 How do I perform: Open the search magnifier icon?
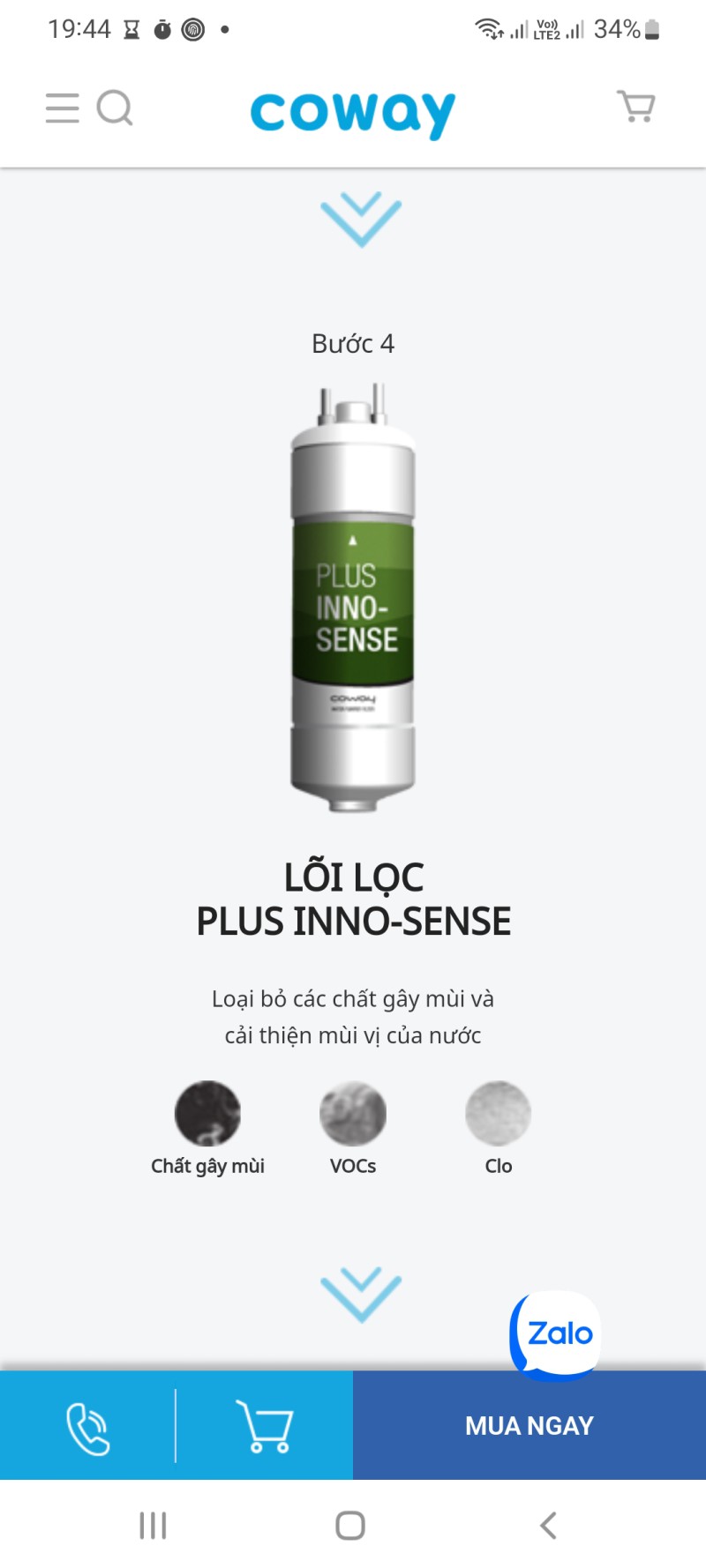coord(115,108)
